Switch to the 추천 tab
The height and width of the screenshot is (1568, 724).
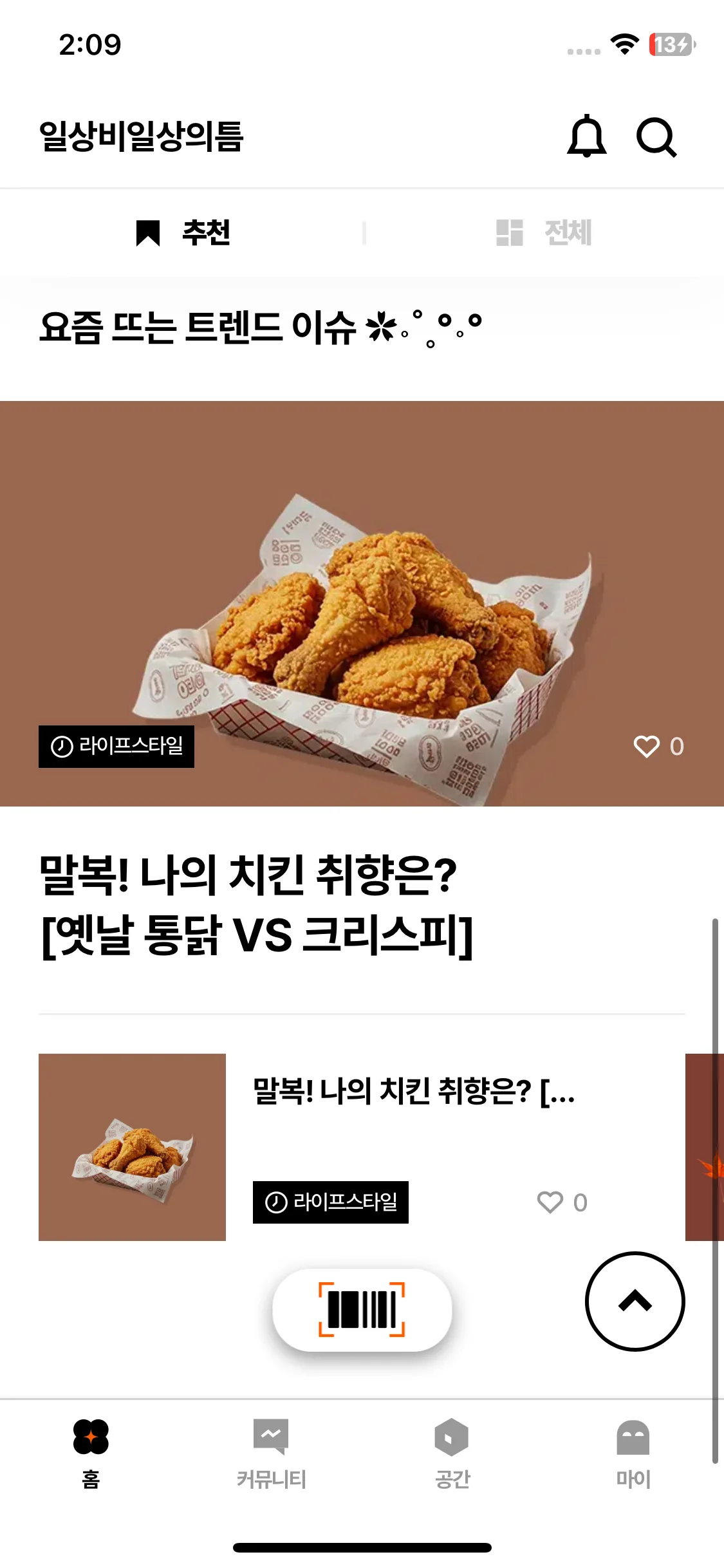tap(183, 232)
